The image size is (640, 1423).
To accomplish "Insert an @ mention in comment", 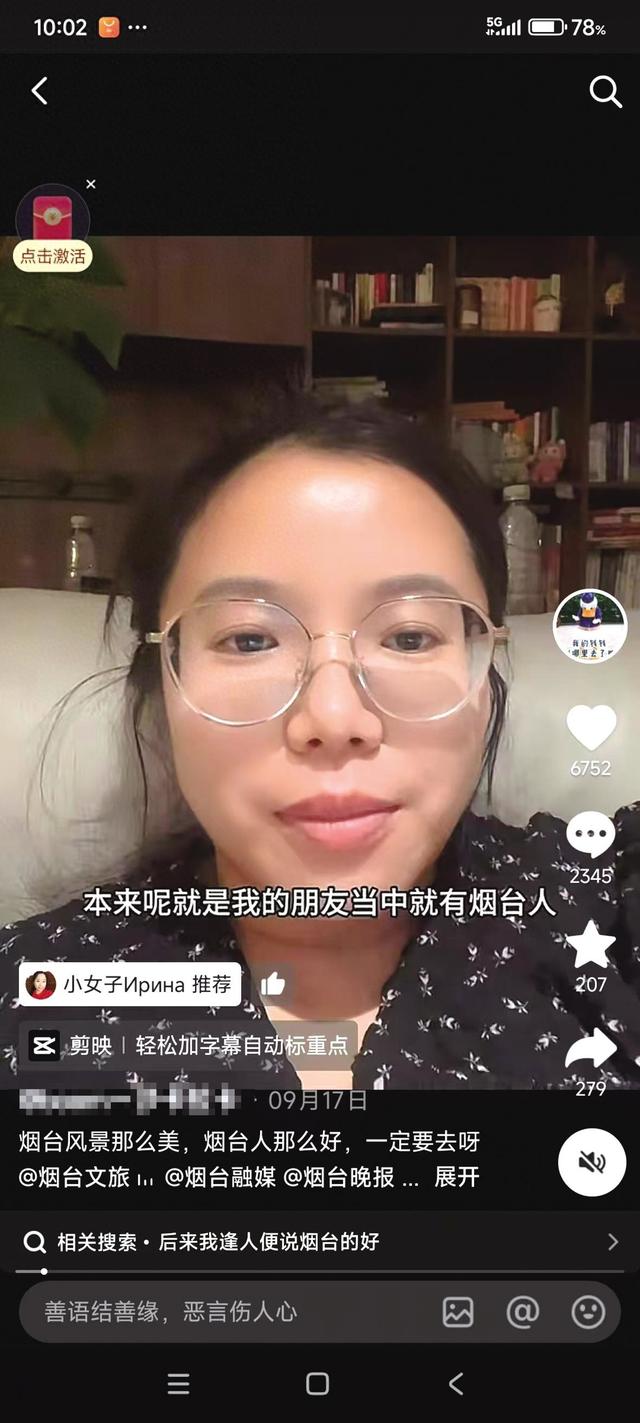I will tap(523, 1312).
